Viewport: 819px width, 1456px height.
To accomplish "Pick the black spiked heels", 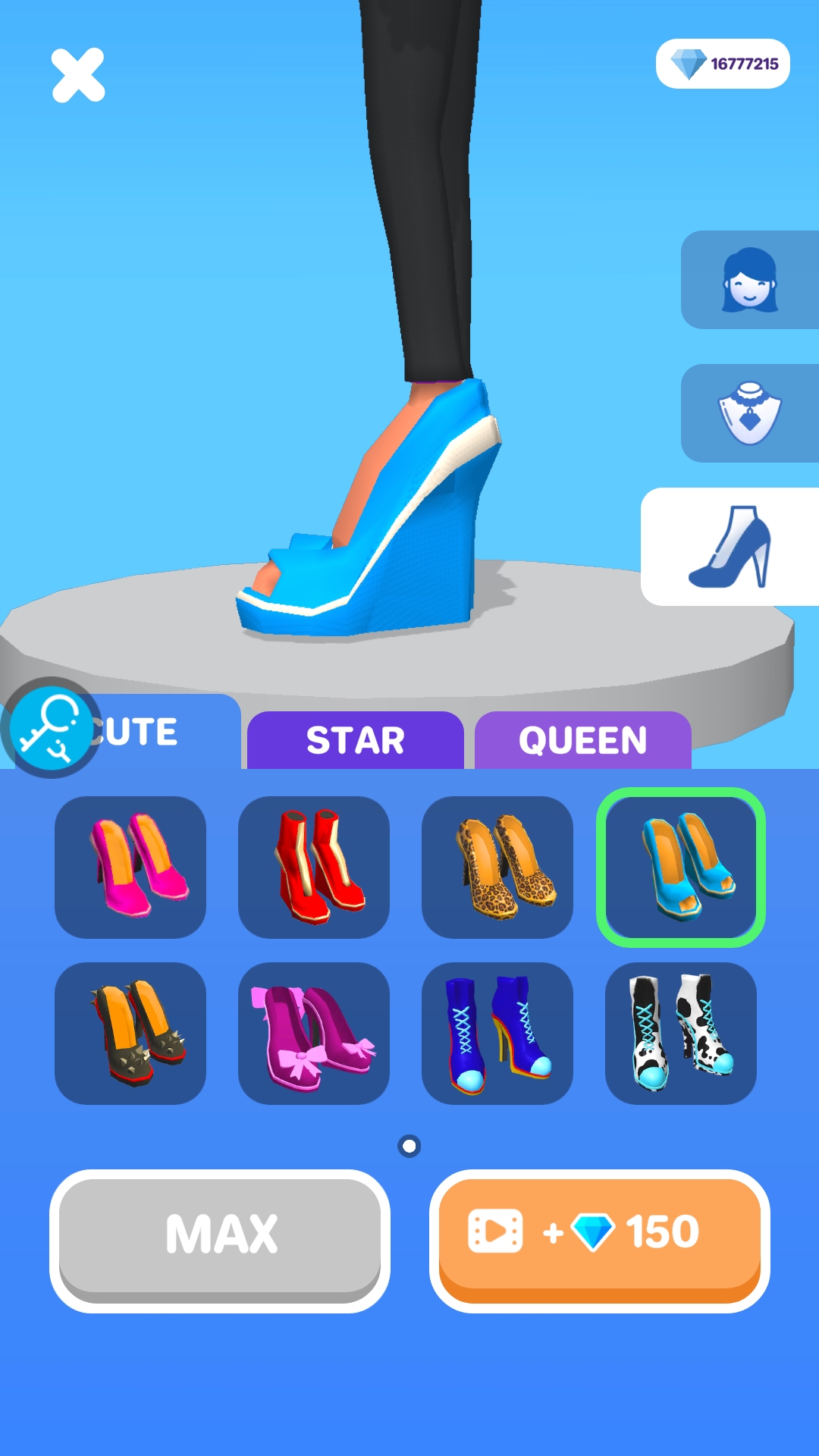I will tap(130, 1034).
